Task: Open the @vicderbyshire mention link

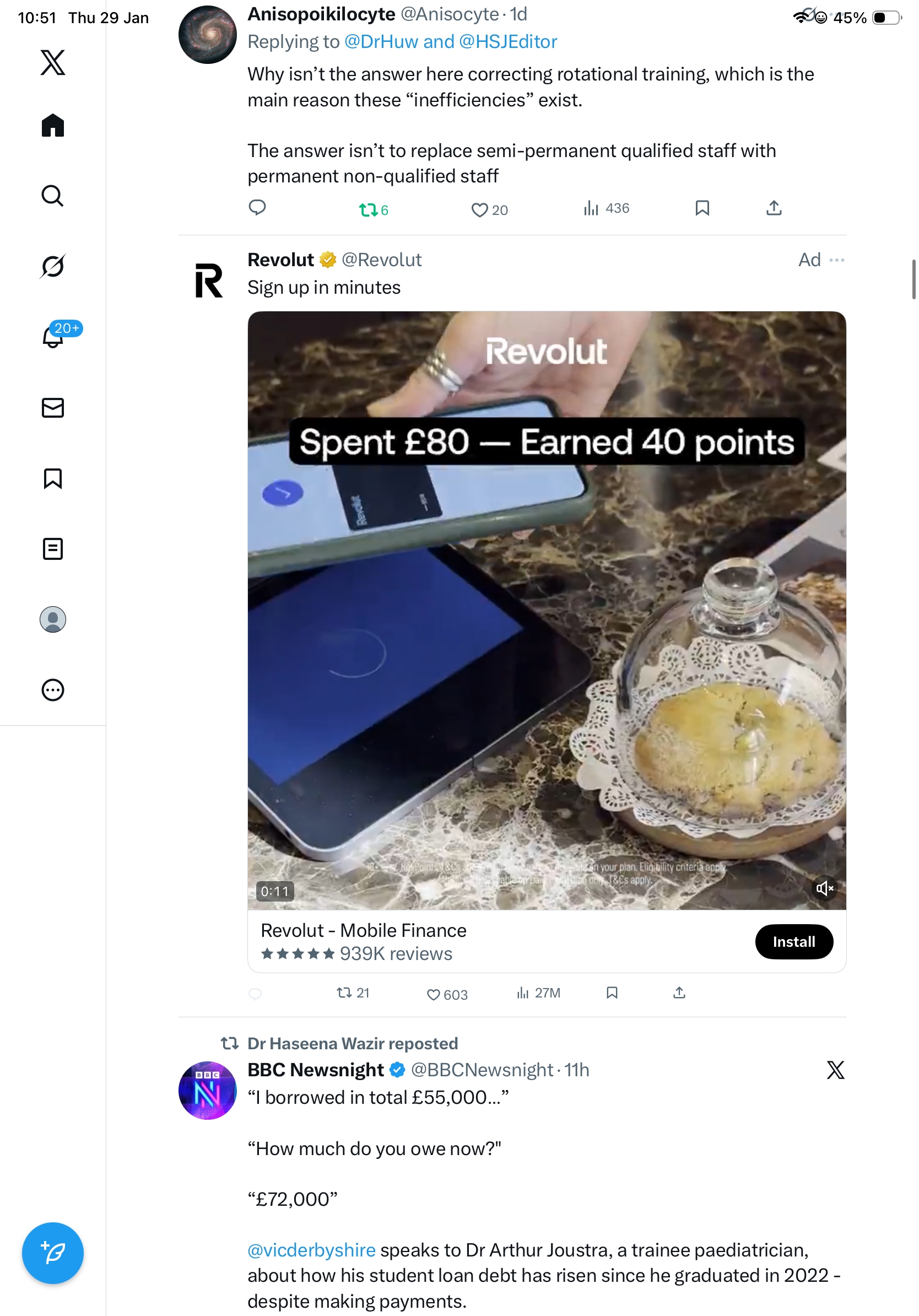Action: tap(311, 1249)
